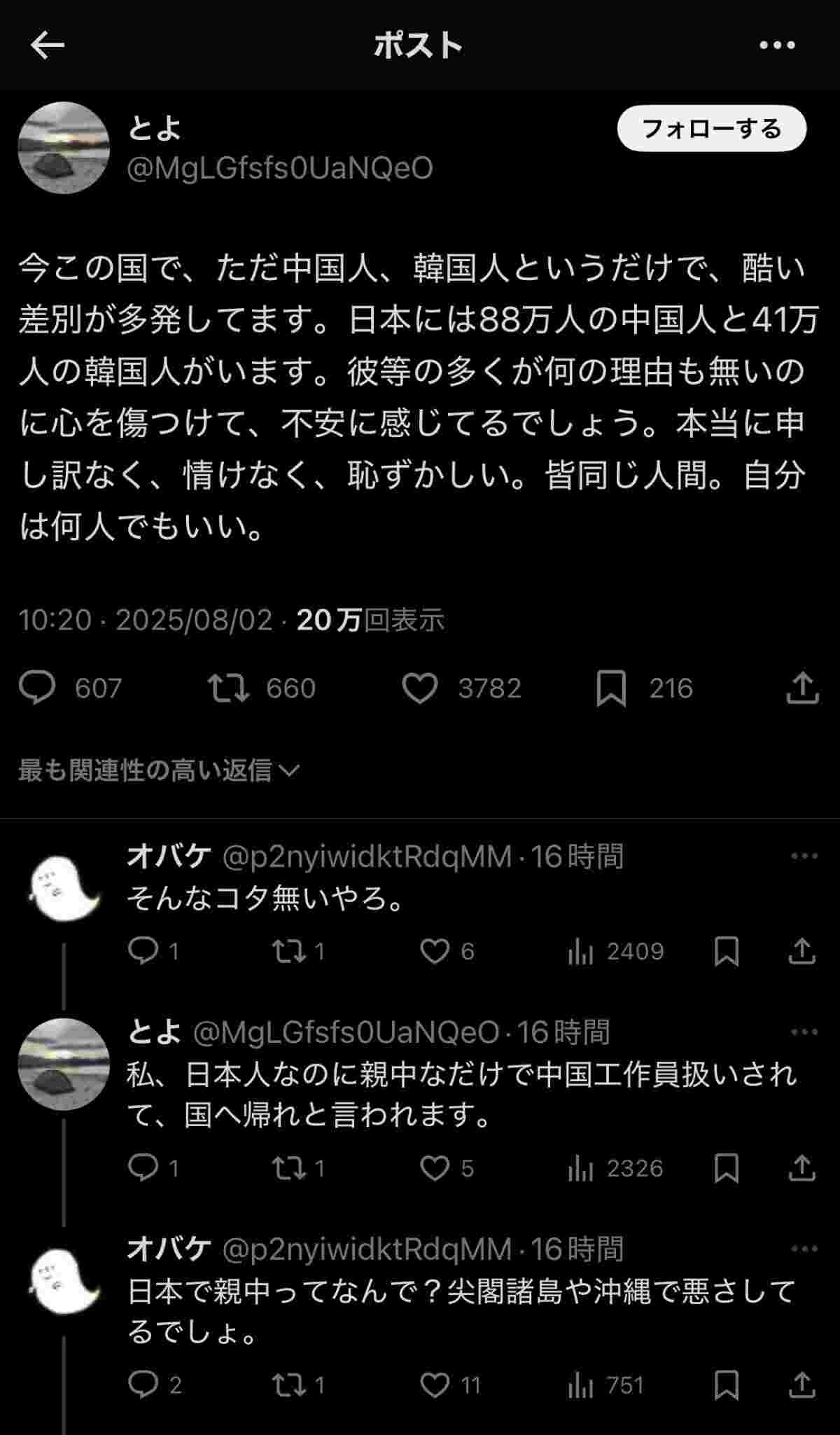This screenshot has height=1435, width=840.
Task: Bookmark オバケ's reply そんなコタ無いやろ。
Action: pos(727,951)
